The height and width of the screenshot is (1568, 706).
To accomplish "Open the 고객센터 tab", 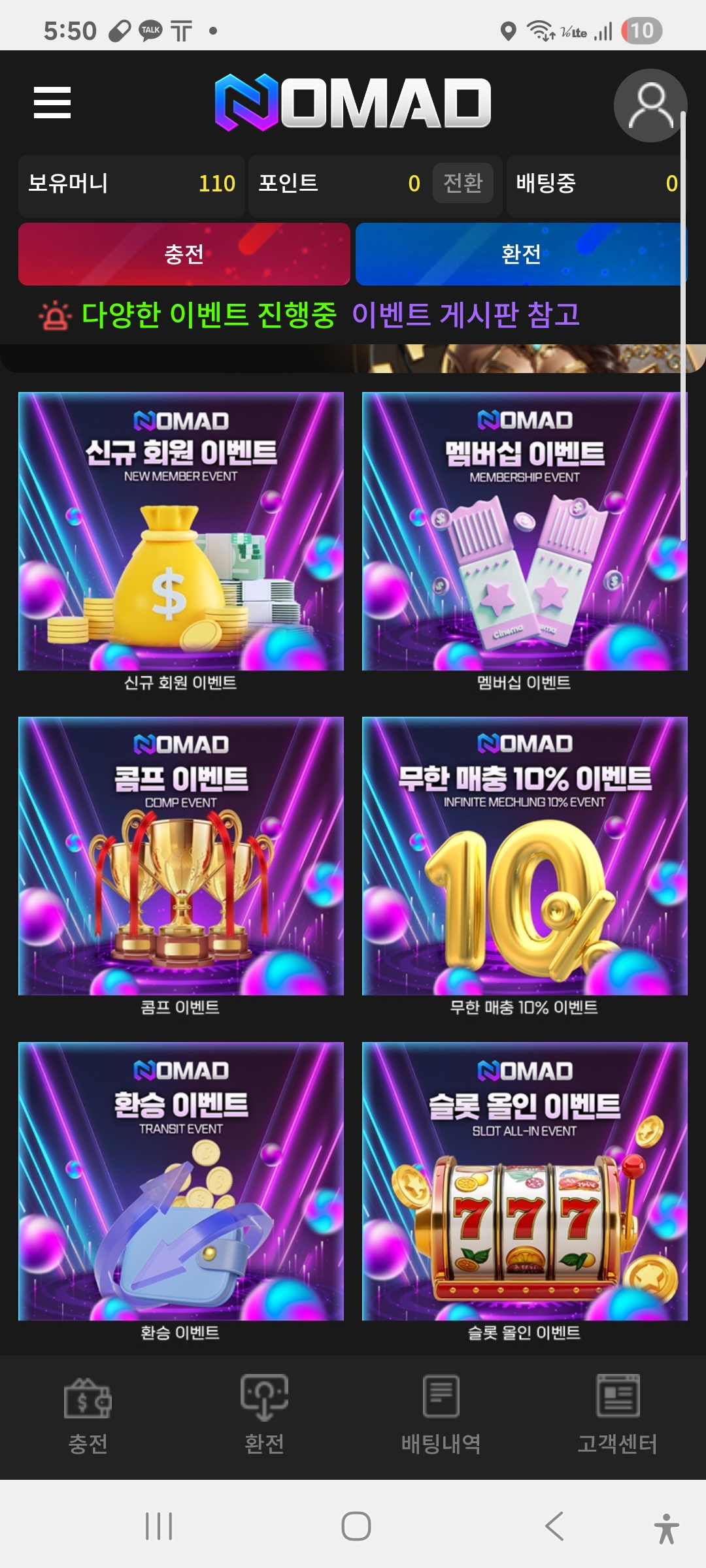I will pos(617,1414).
